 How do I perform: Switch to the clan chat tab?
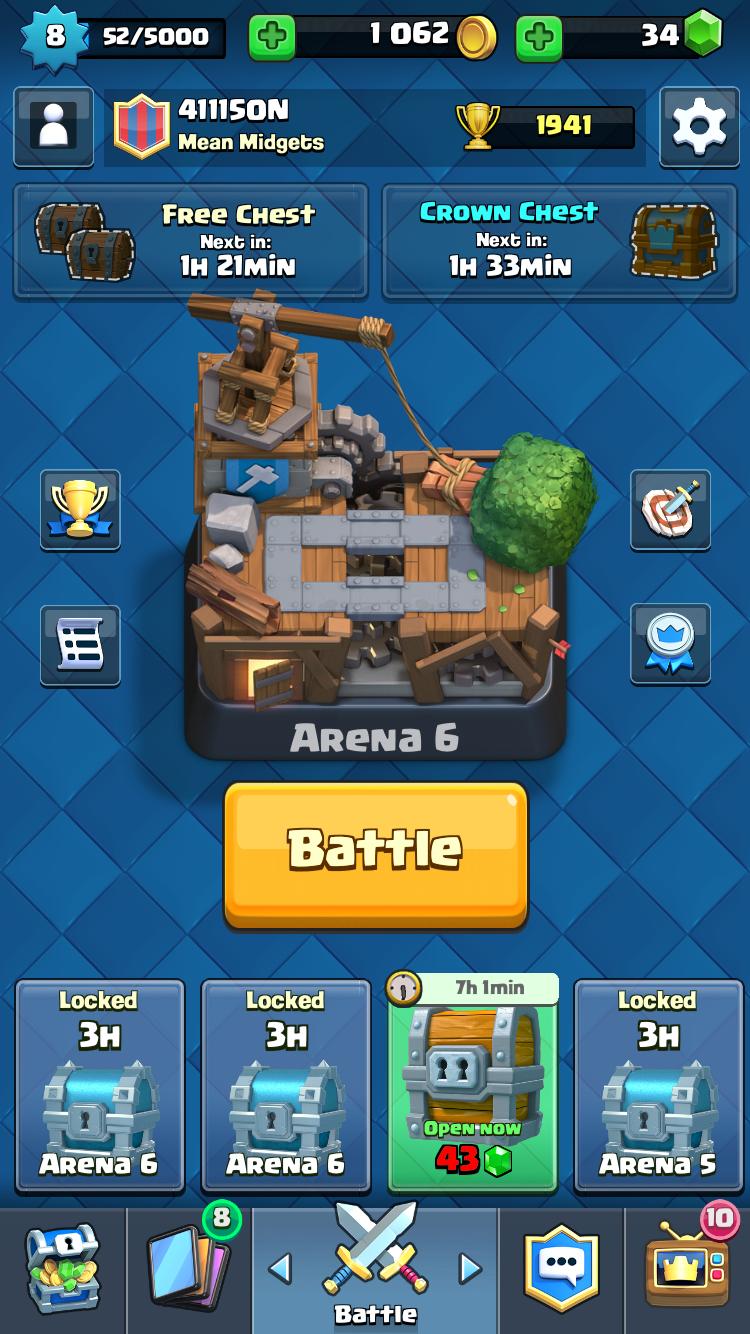(x=561, y=1270)
